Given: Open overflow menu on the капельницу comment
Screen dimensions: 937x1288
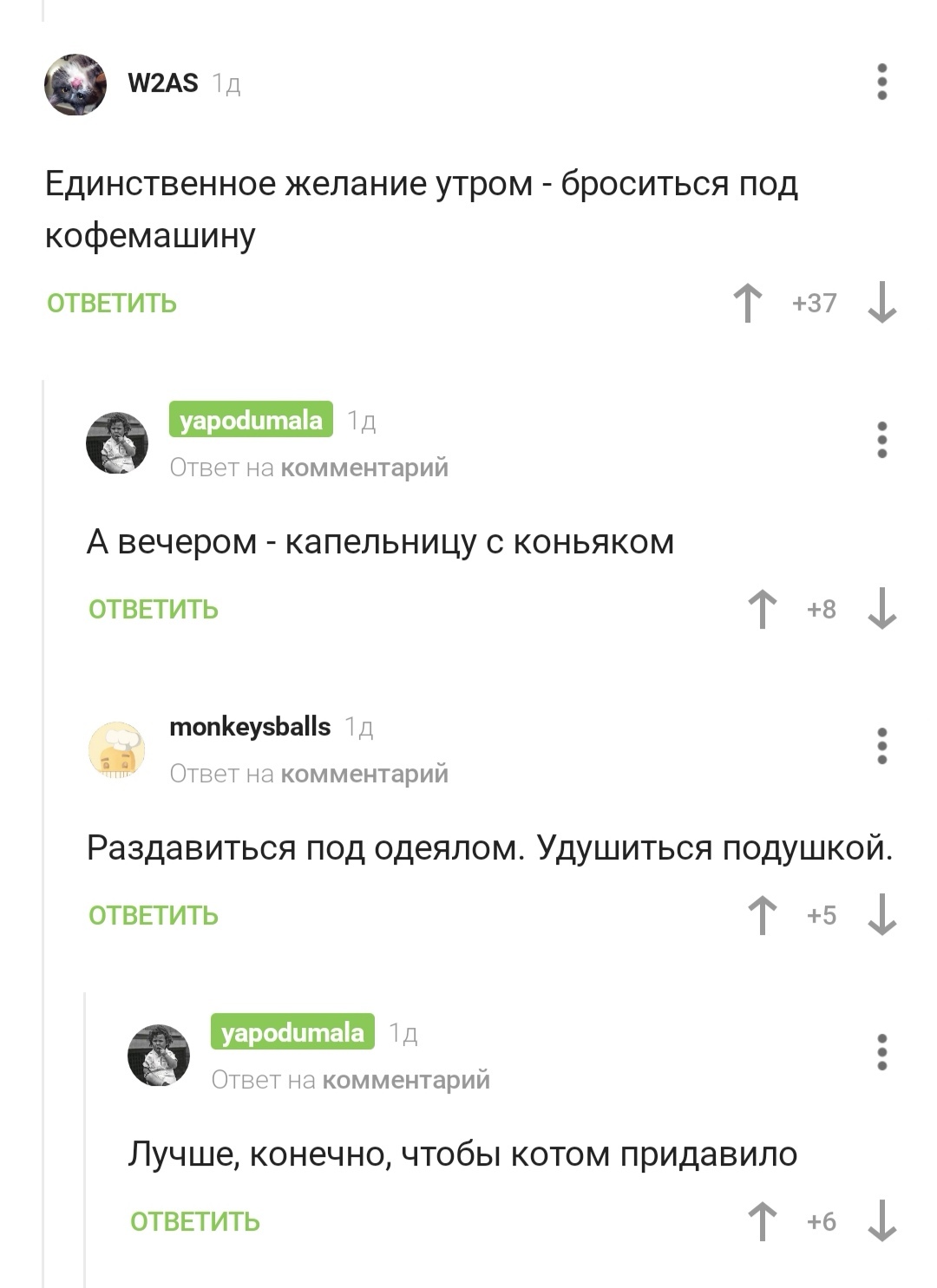Looking at the screenshot, I should pyautogui.click(x=881, y=441).
